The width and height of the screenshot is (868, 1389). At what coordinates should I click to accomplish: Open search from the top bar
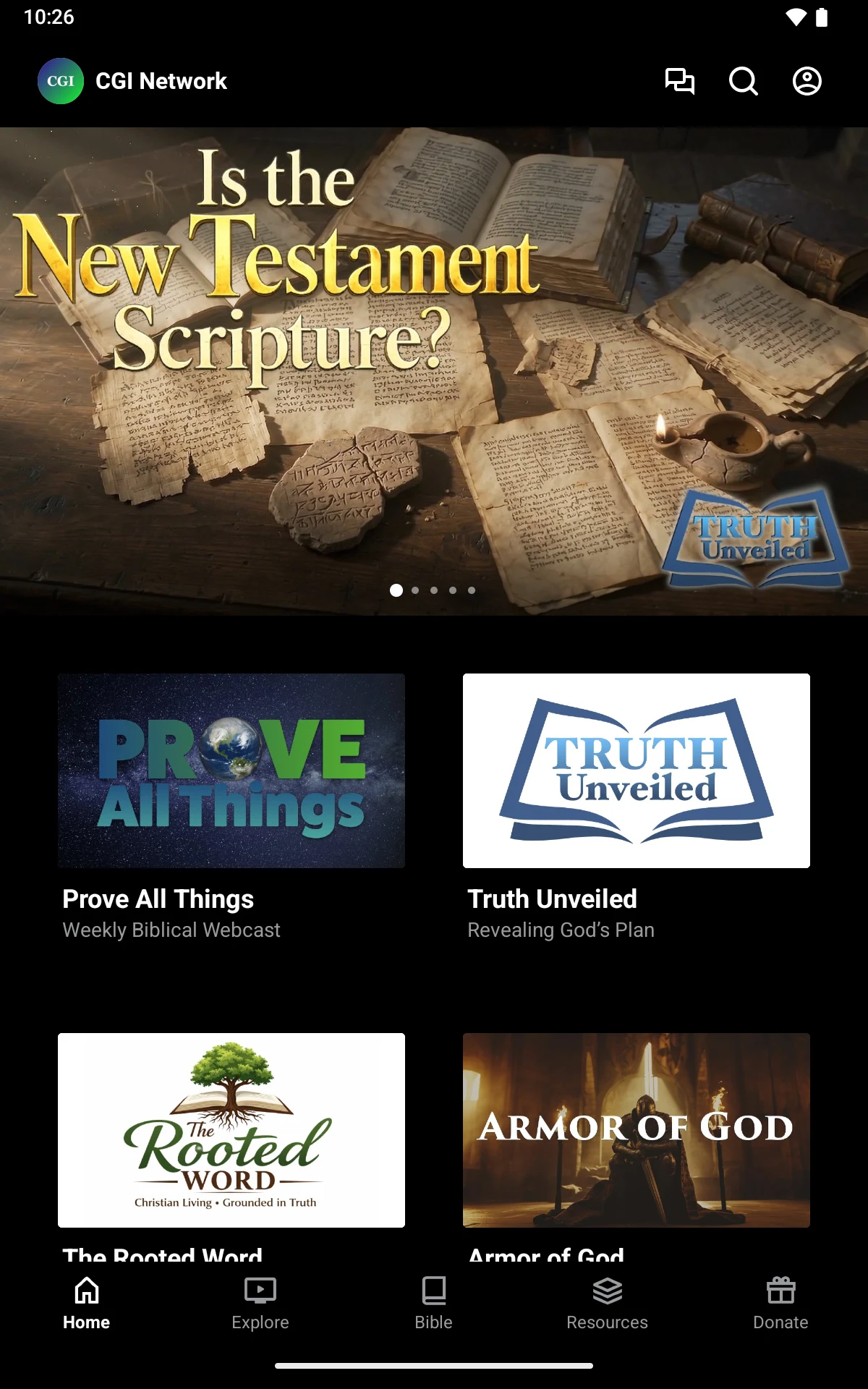pos(743,81)
